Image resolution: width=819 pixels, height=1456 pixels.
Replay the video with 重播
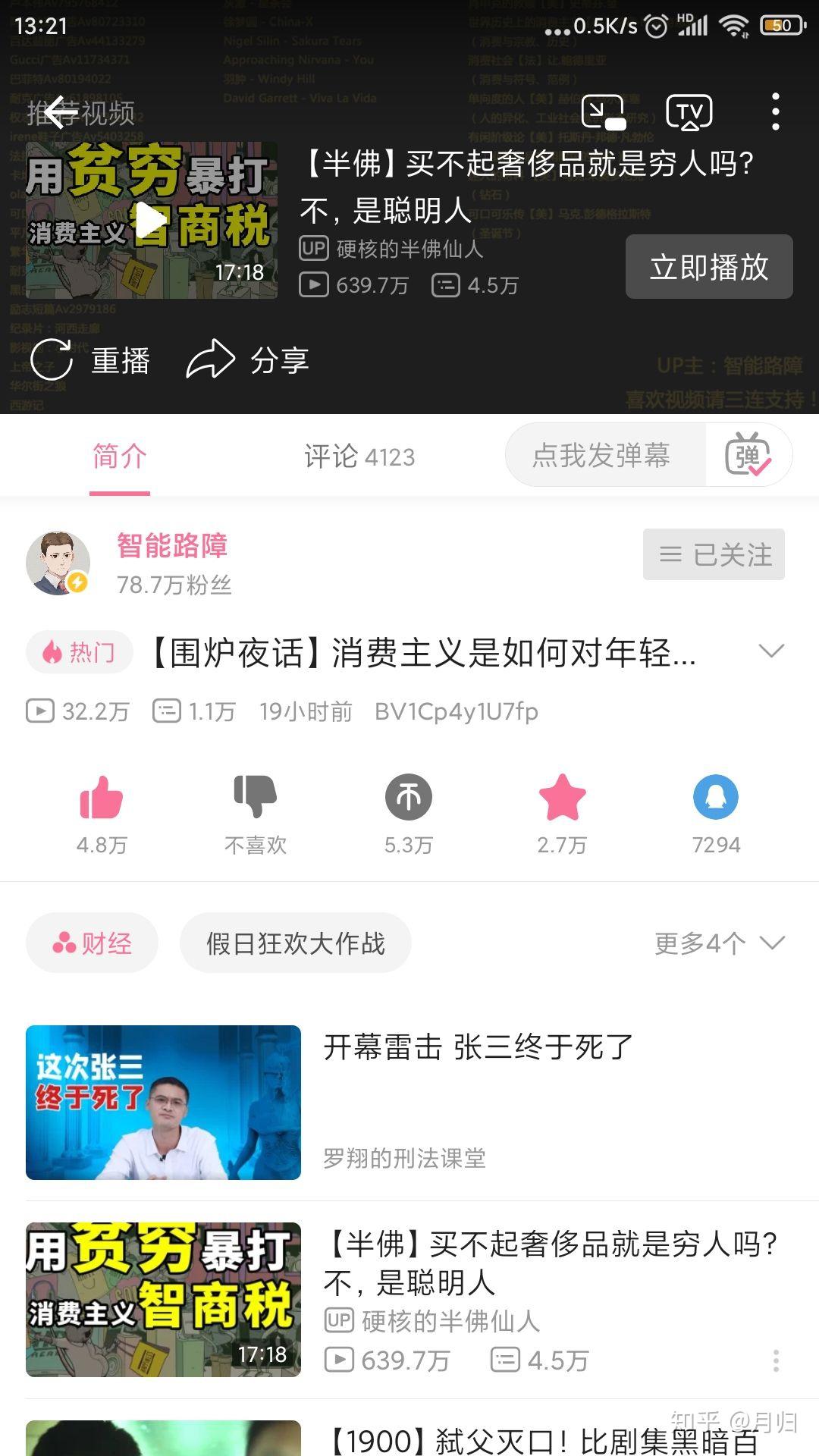tap(91, 360)
